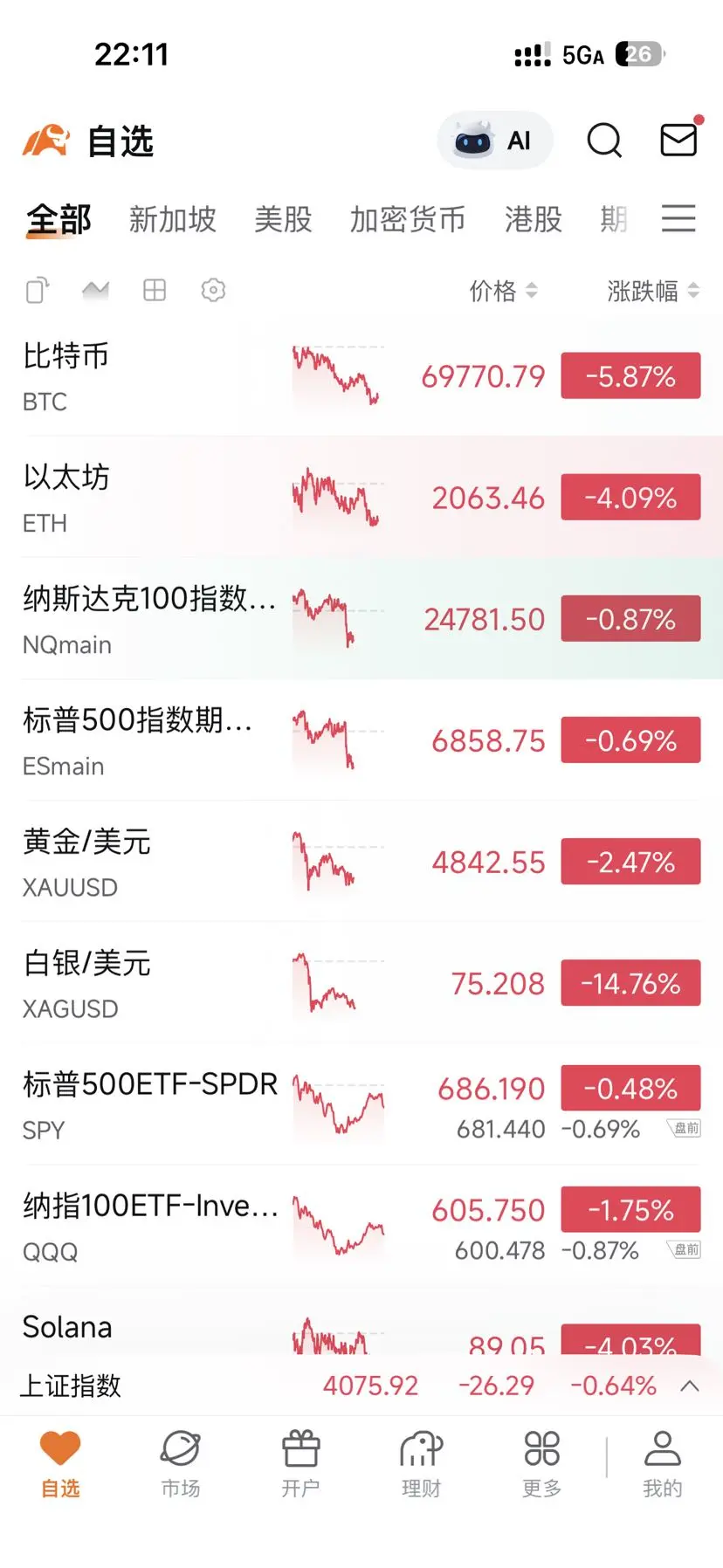The image size is (723, 1568).
Task: Go to the 市场 tab
Action: [181, 1461]
